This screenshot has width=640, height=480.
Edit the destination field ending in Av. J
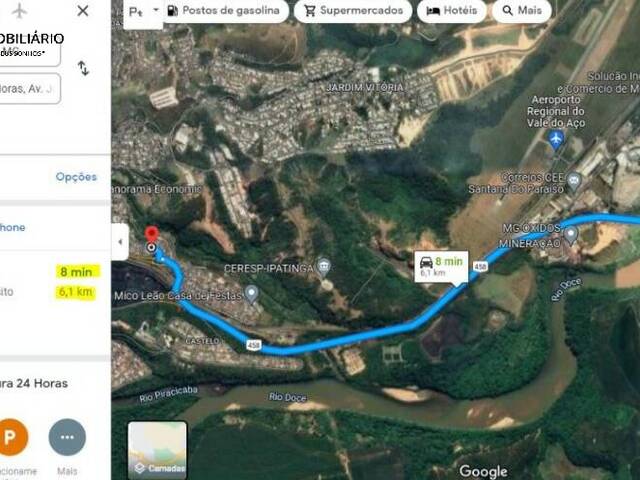point(30,88)
